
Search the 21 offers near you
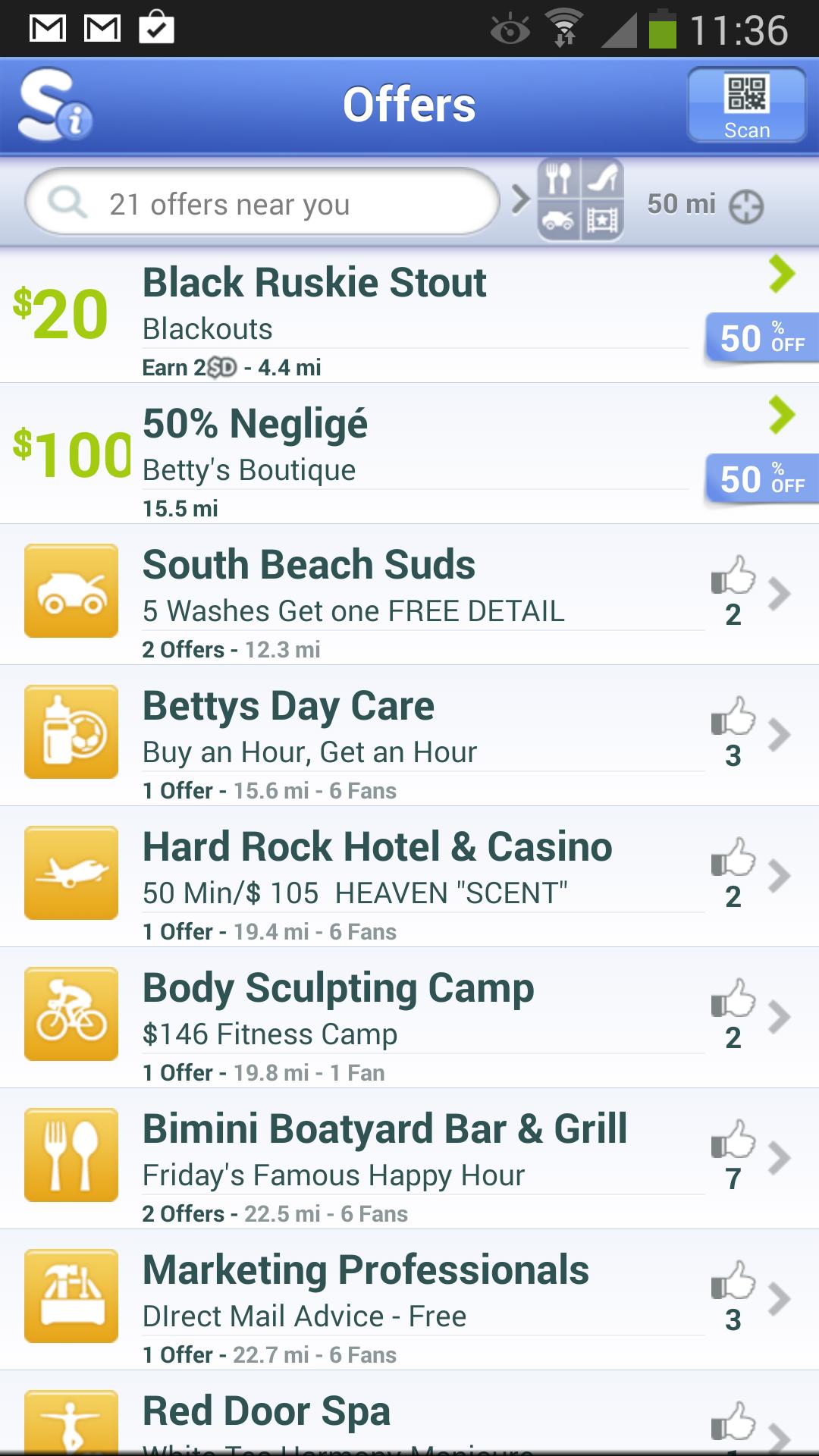[x=262, y=203]
